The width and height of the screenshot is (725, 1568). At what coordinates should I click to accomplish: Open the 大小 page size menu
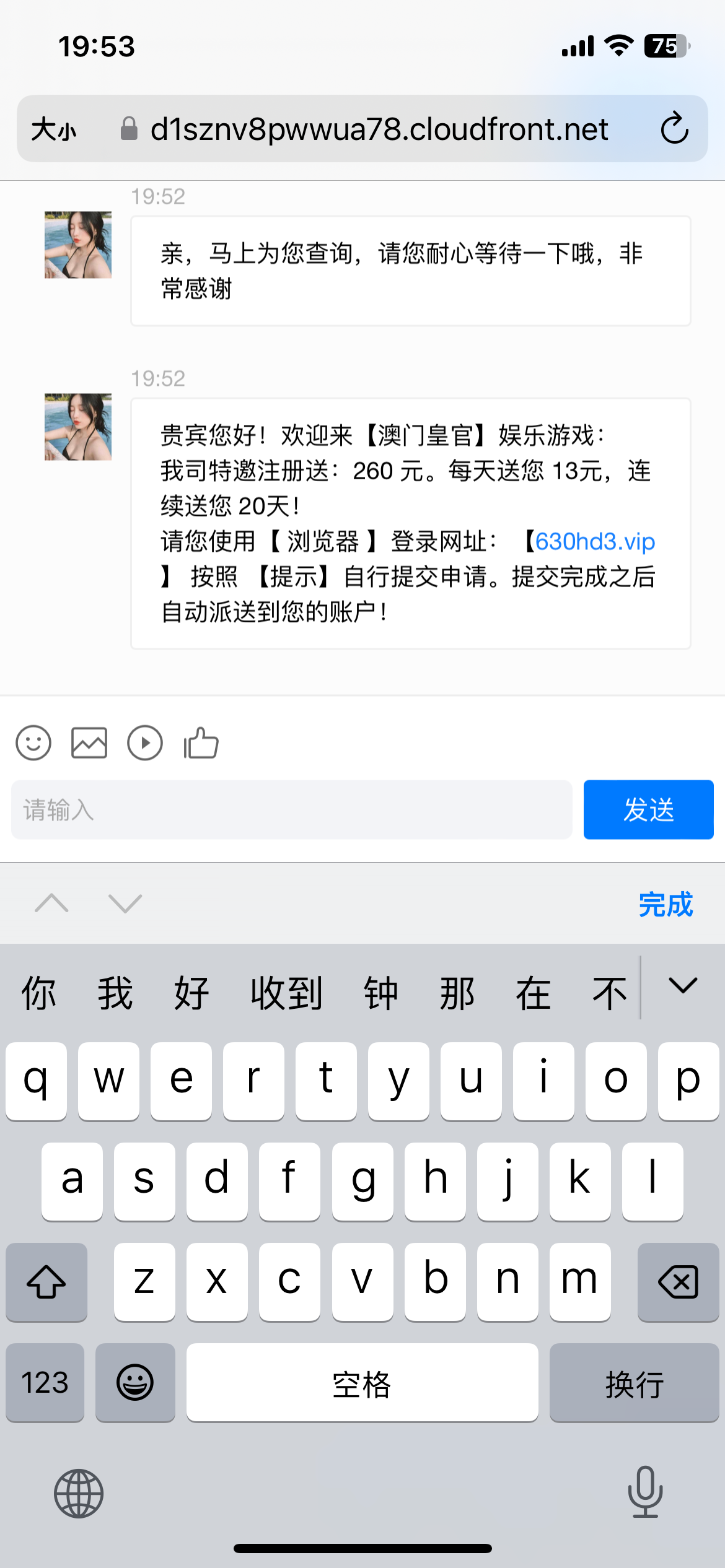pos(54,129)
